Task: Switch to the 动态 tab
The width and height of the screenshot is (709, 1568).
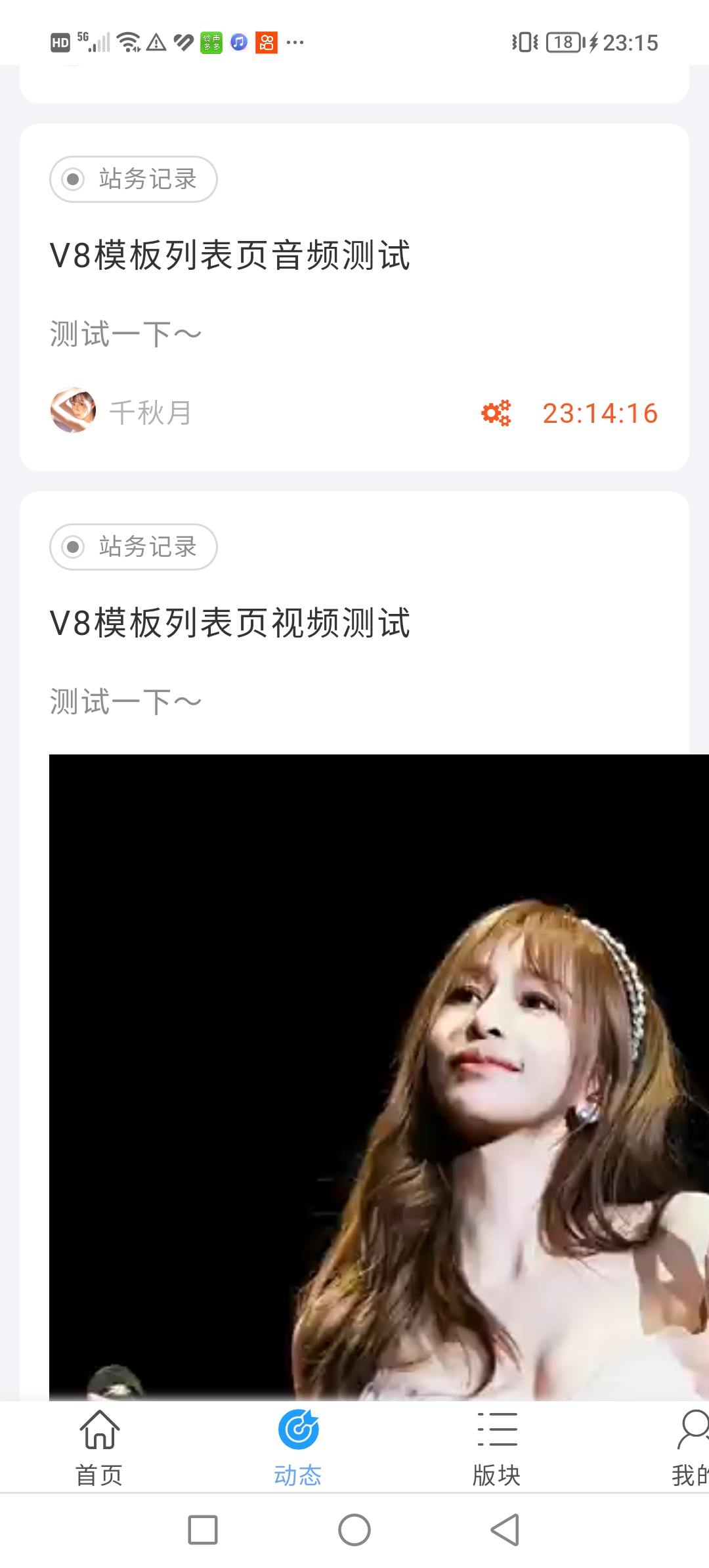Action: (x=298, y=1448)
